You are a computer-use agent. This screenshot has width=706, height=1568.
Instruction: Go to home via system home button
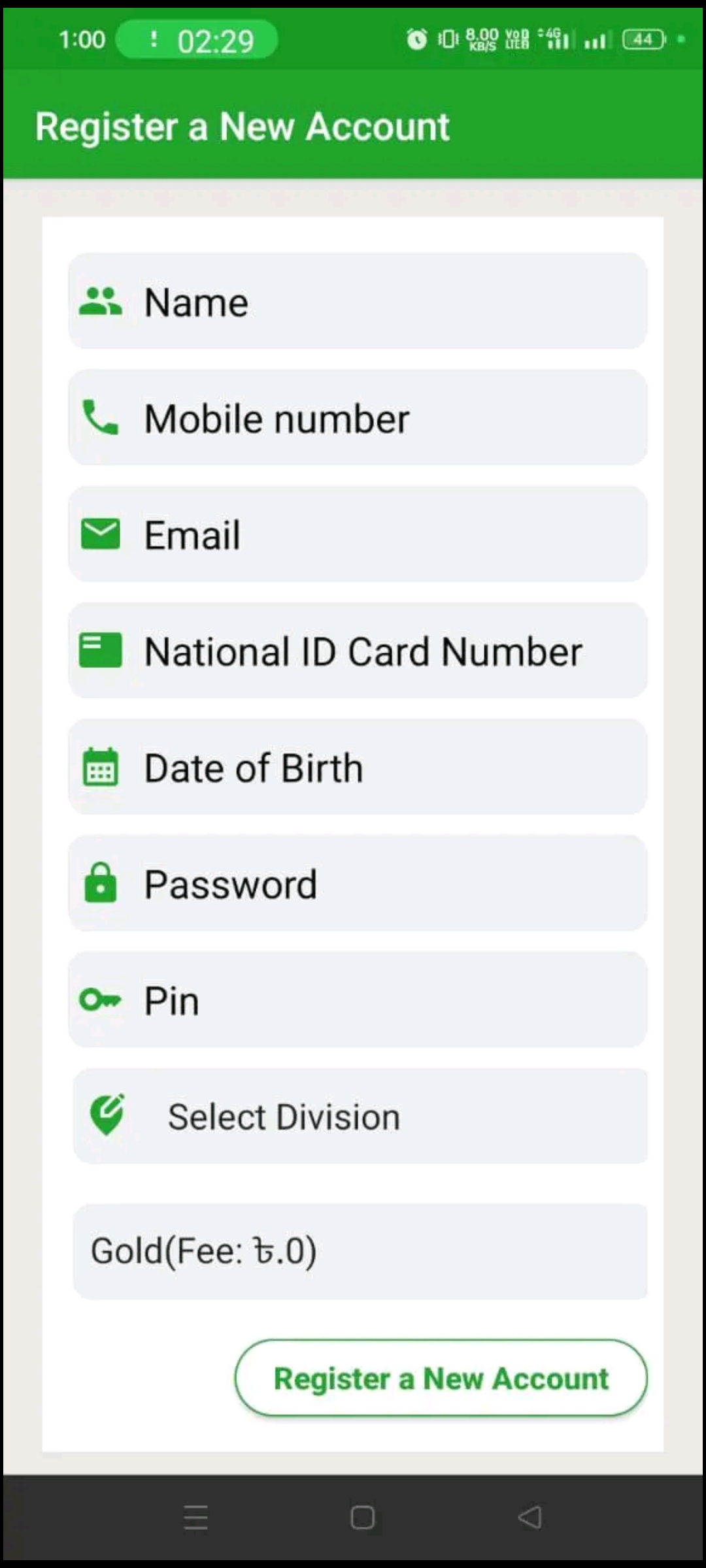tap(362, 1517)
